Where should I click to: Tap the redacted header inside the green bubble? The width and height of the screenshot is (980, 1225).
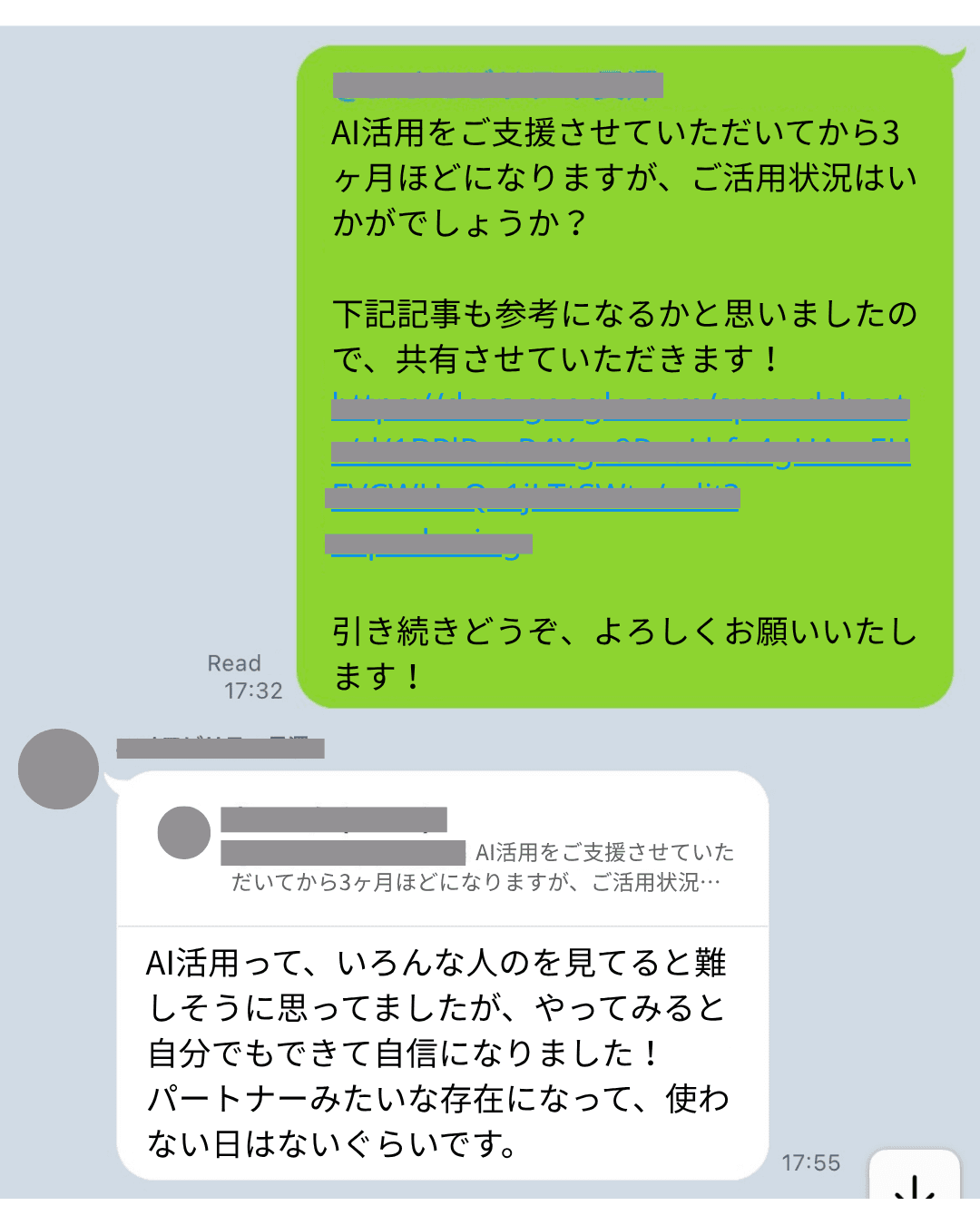497,86
